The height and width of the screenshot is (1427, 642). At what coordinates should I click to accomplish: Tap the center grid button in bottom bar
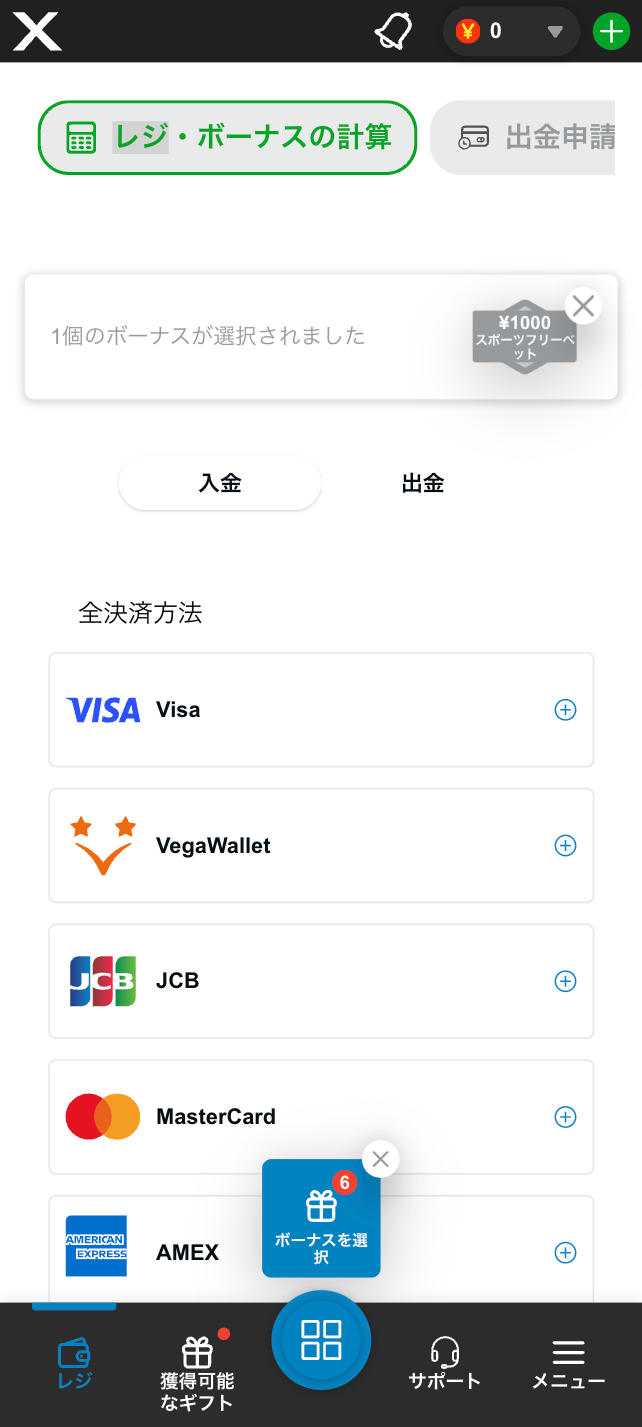[x=321, y=1340]
